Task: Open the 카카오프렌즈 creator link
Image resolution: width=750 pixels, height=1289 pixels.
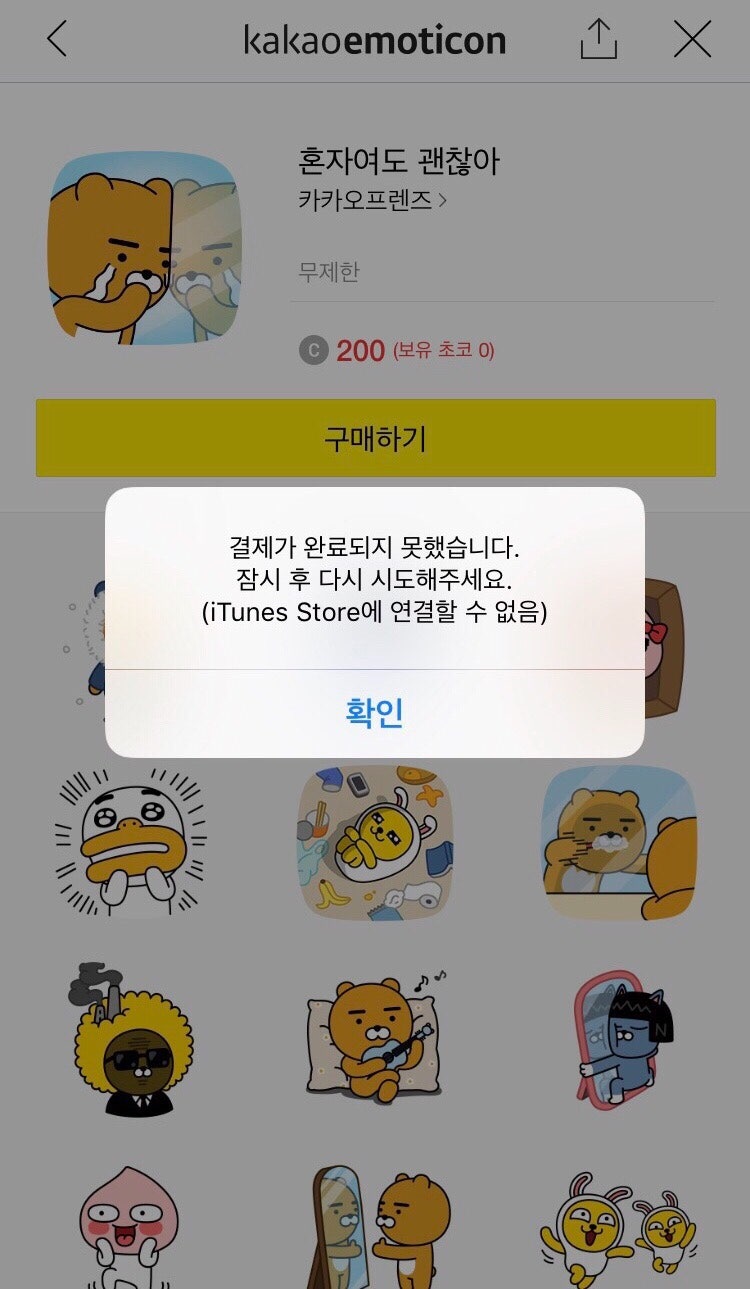Action: coord(372,200)
